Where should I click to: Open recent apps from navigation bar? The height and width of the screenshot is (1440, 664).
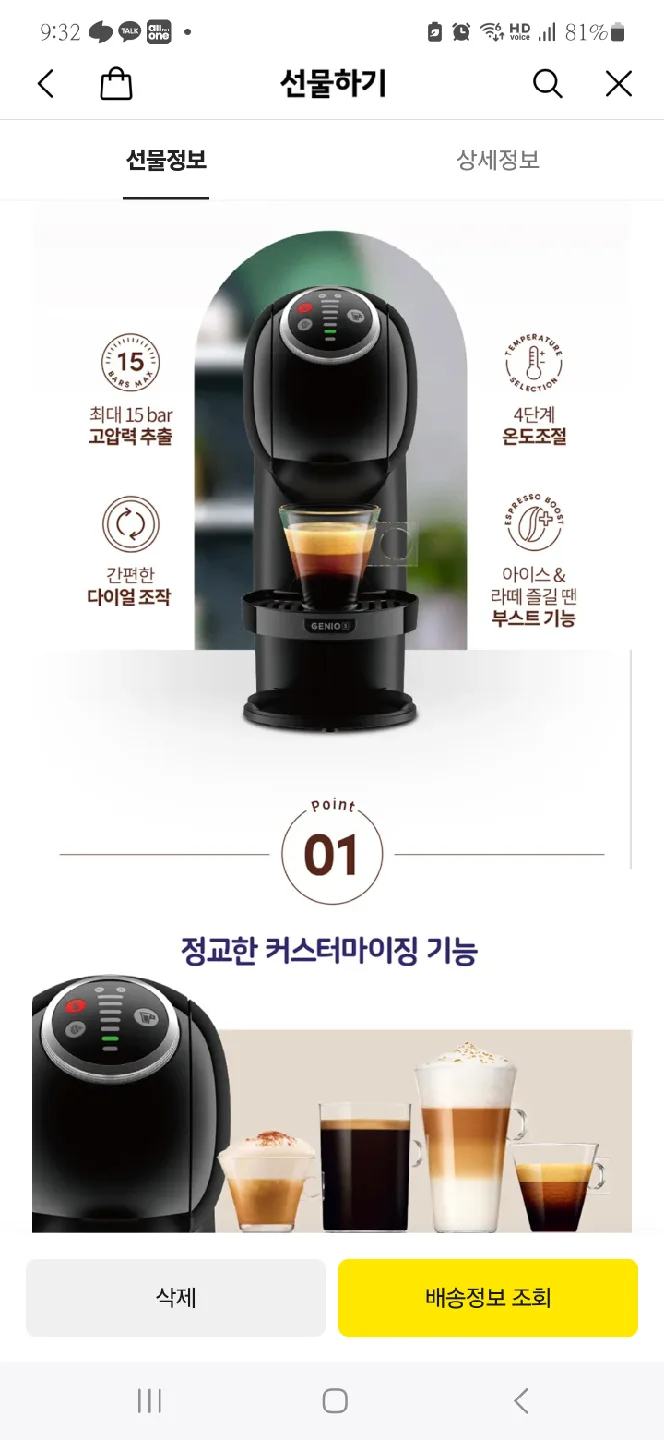[149, 1401]
